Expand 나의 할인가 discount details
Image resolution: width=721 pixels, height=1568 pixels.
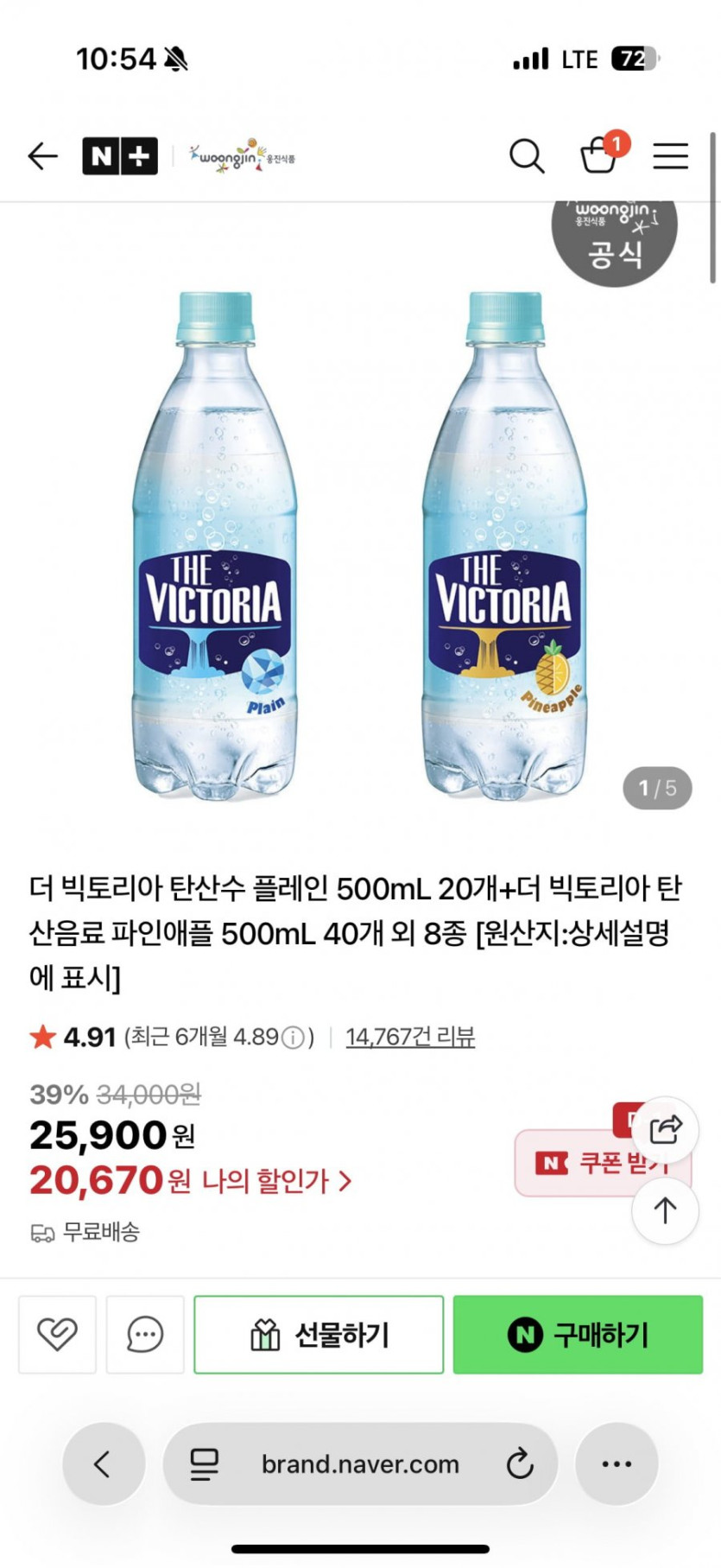pos(276,1181)
